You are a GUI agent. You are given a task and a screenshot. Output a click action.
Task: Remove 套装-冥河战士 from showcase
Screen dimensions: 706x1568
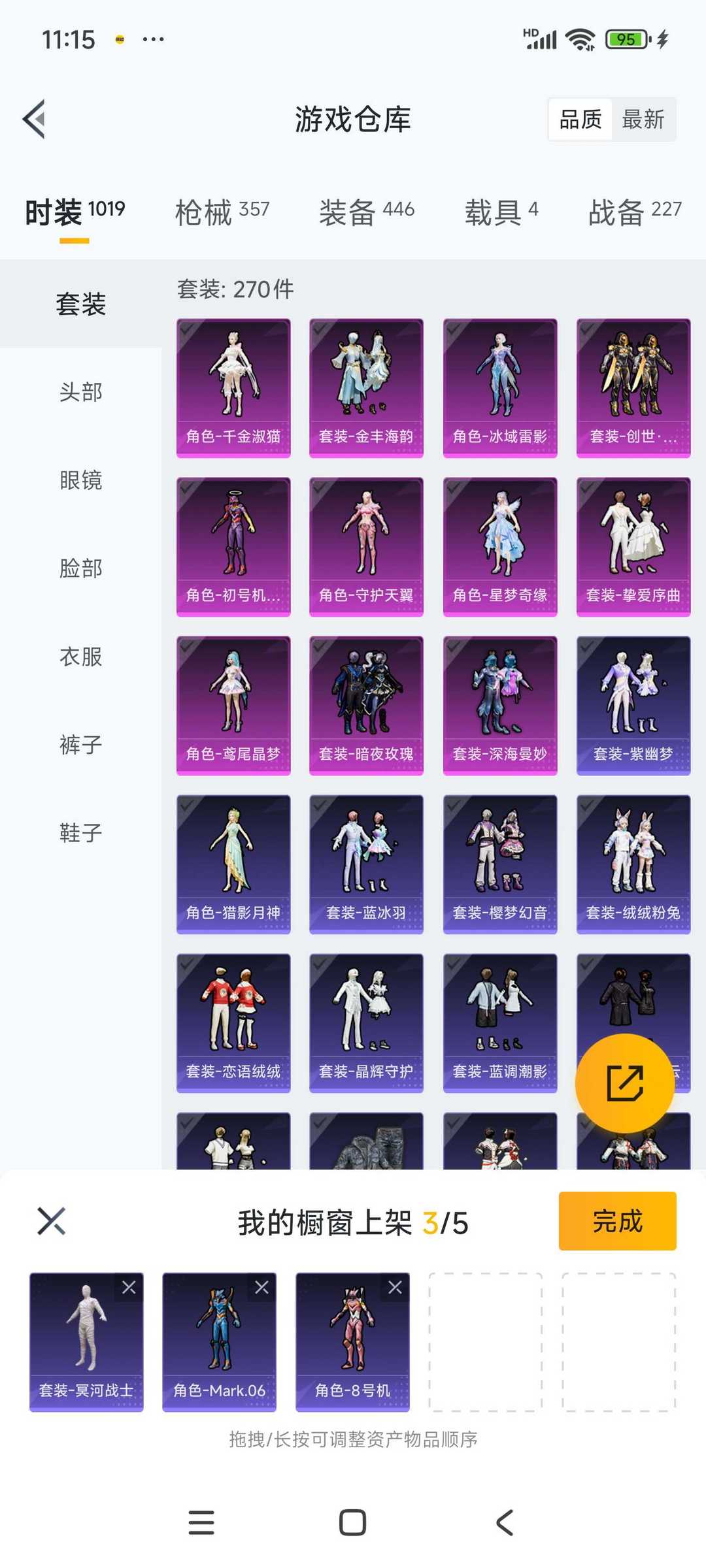coord(129,1287)
